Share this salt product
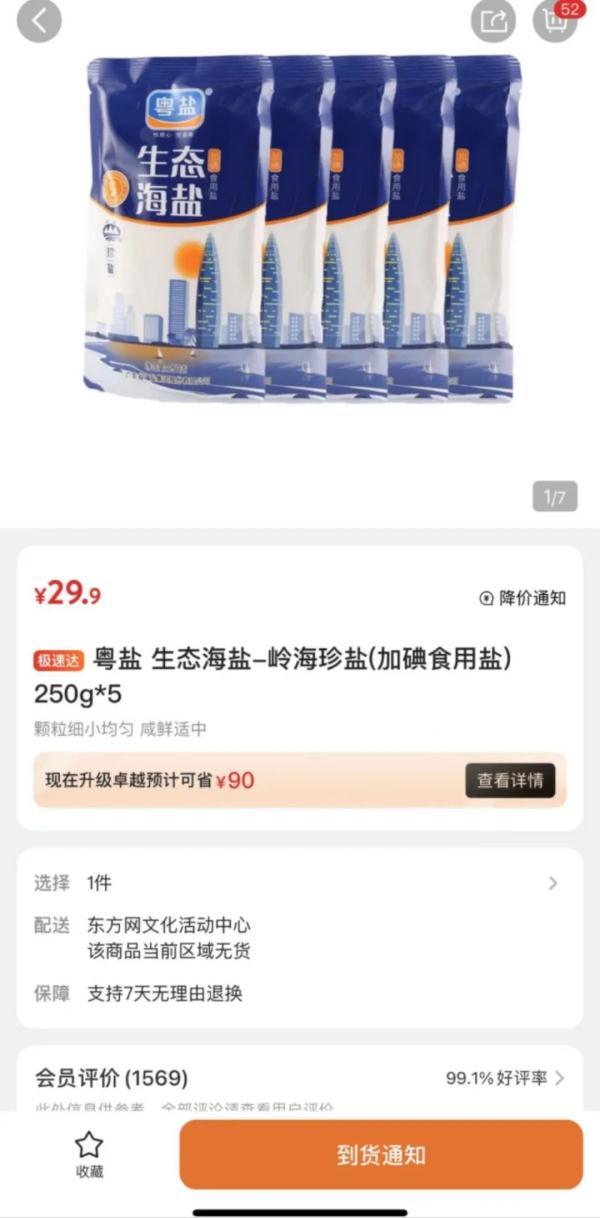600x1218 pixels. click(x=493, y=21)
